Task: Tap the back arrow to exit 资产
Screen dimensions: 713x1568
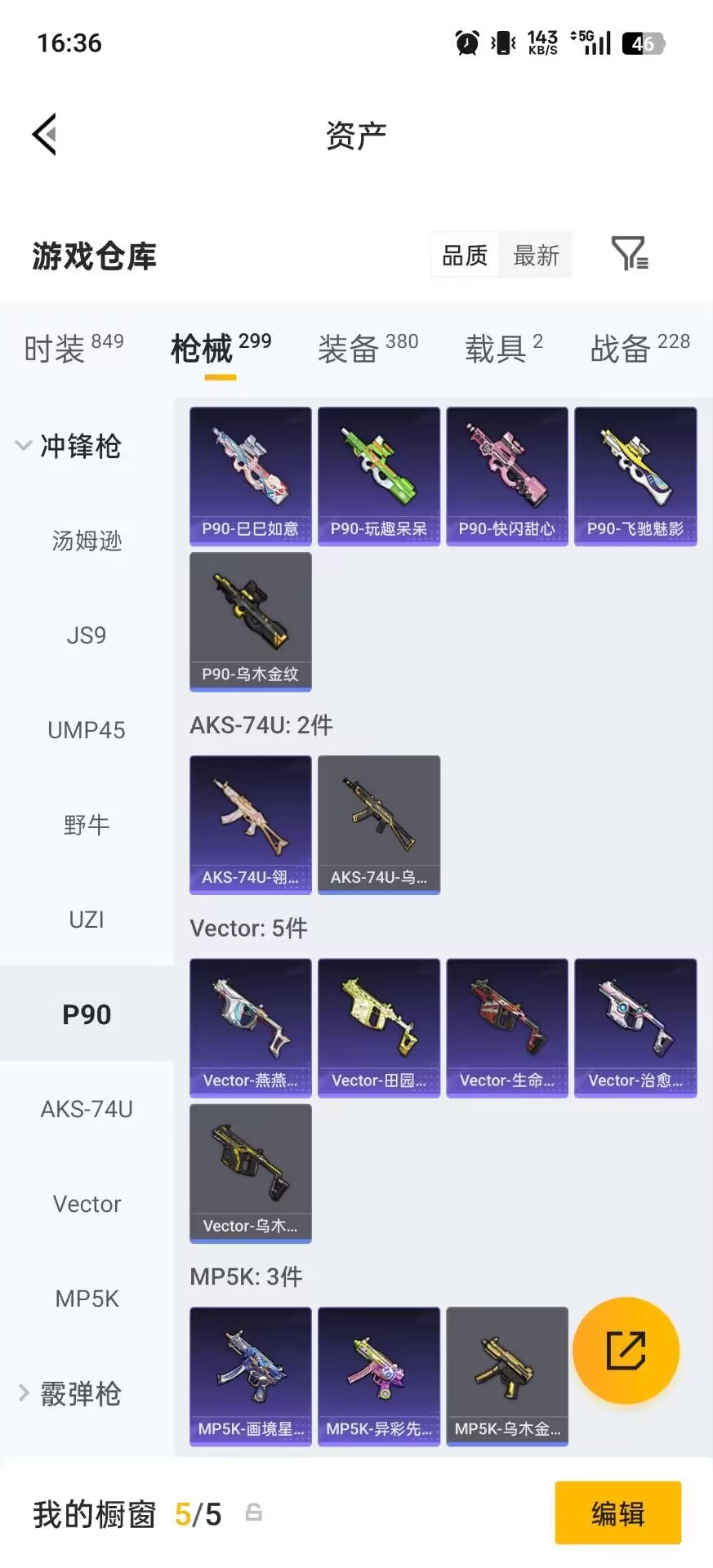Action: pyautogui.click(x=45, y=133)
